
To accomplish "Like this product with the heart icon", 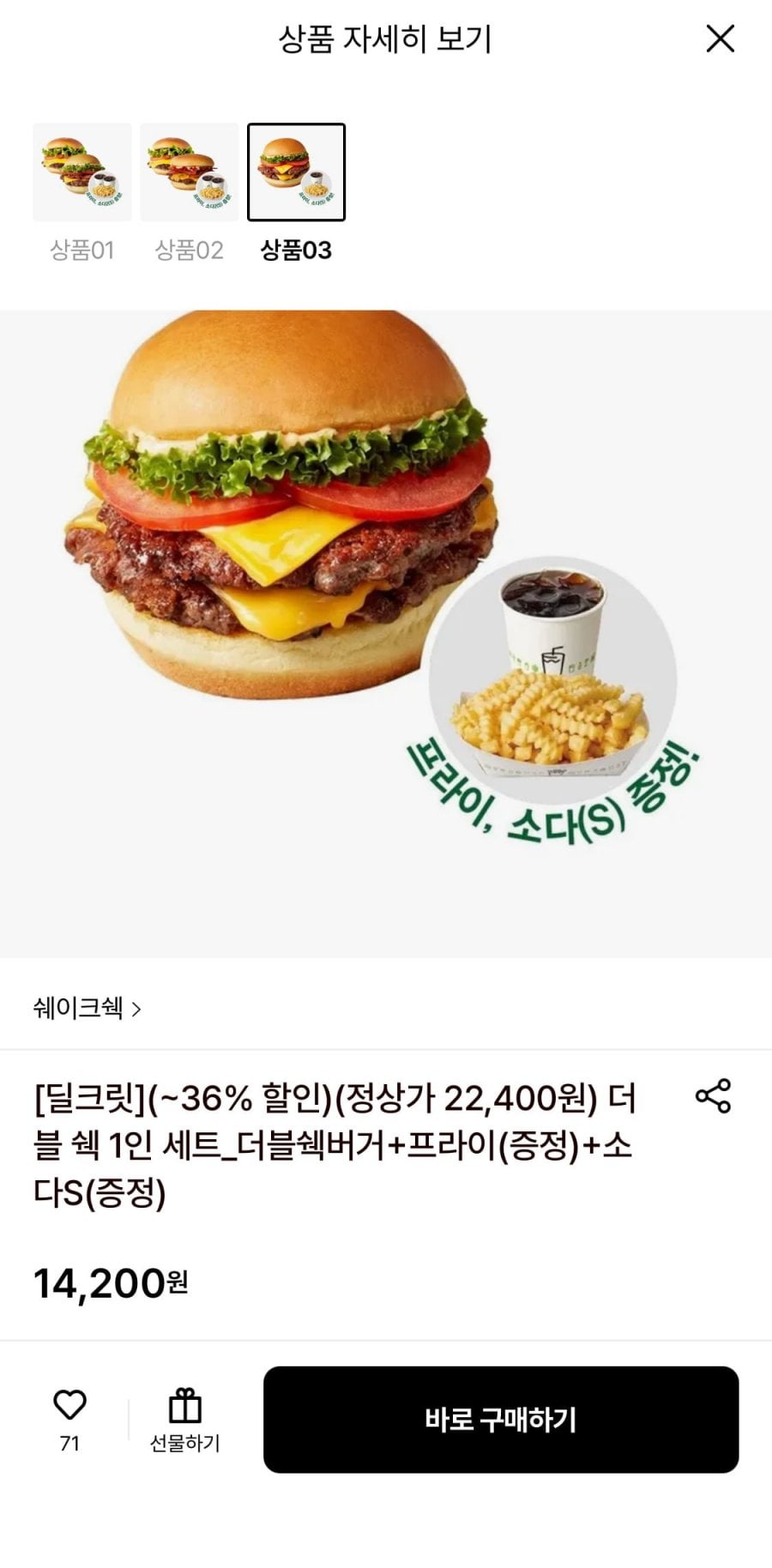I will 69,1407.
